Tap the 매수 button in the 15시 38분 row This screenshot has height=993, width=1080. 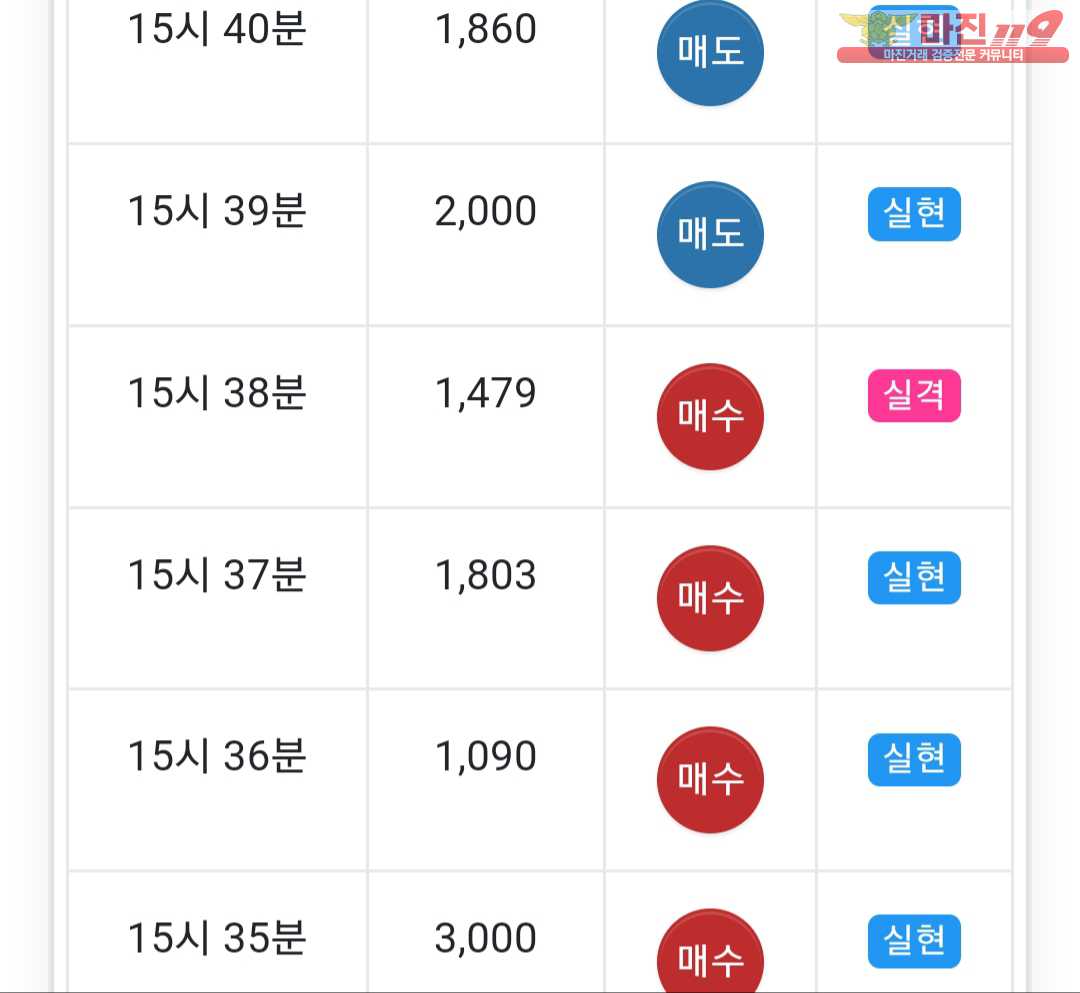[x=710, y=416]
